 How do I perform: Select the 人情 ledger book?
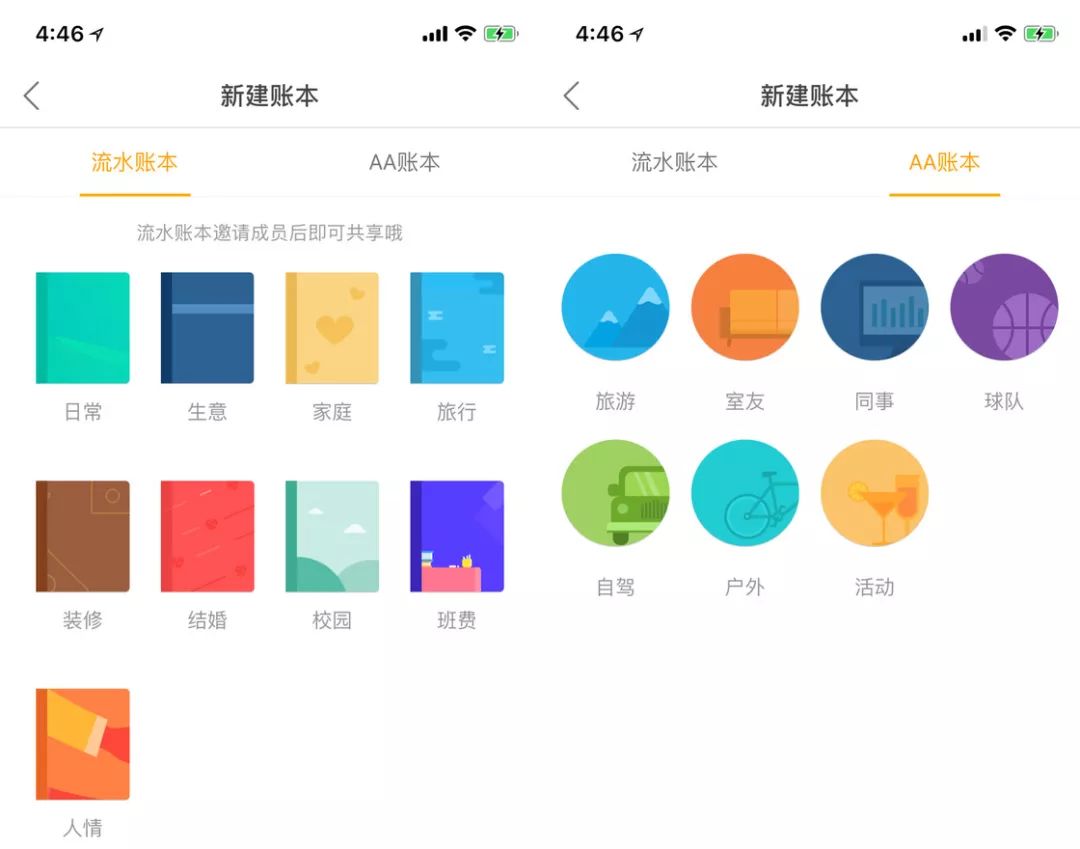[83, 744]
